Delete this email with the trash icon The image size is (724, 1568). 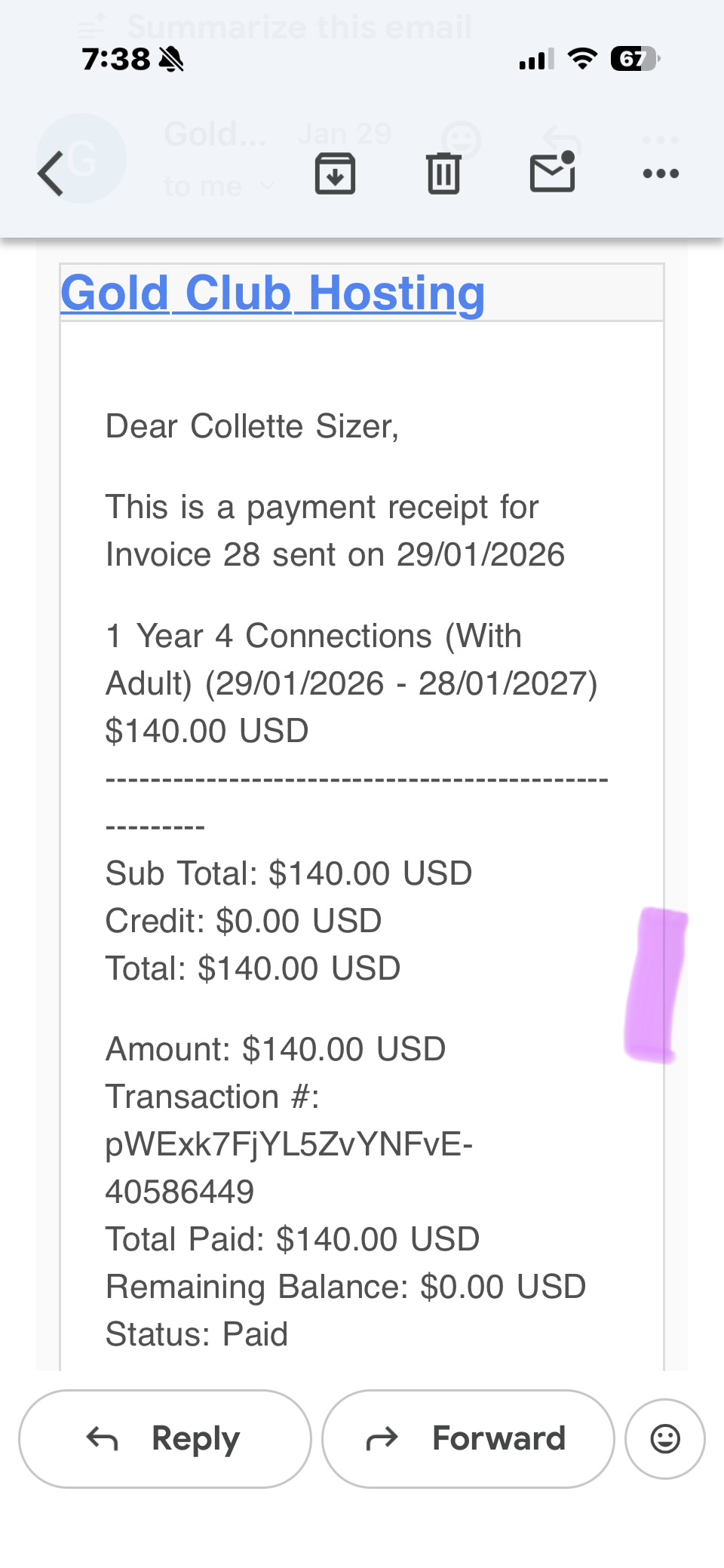(x=443, y=173)
